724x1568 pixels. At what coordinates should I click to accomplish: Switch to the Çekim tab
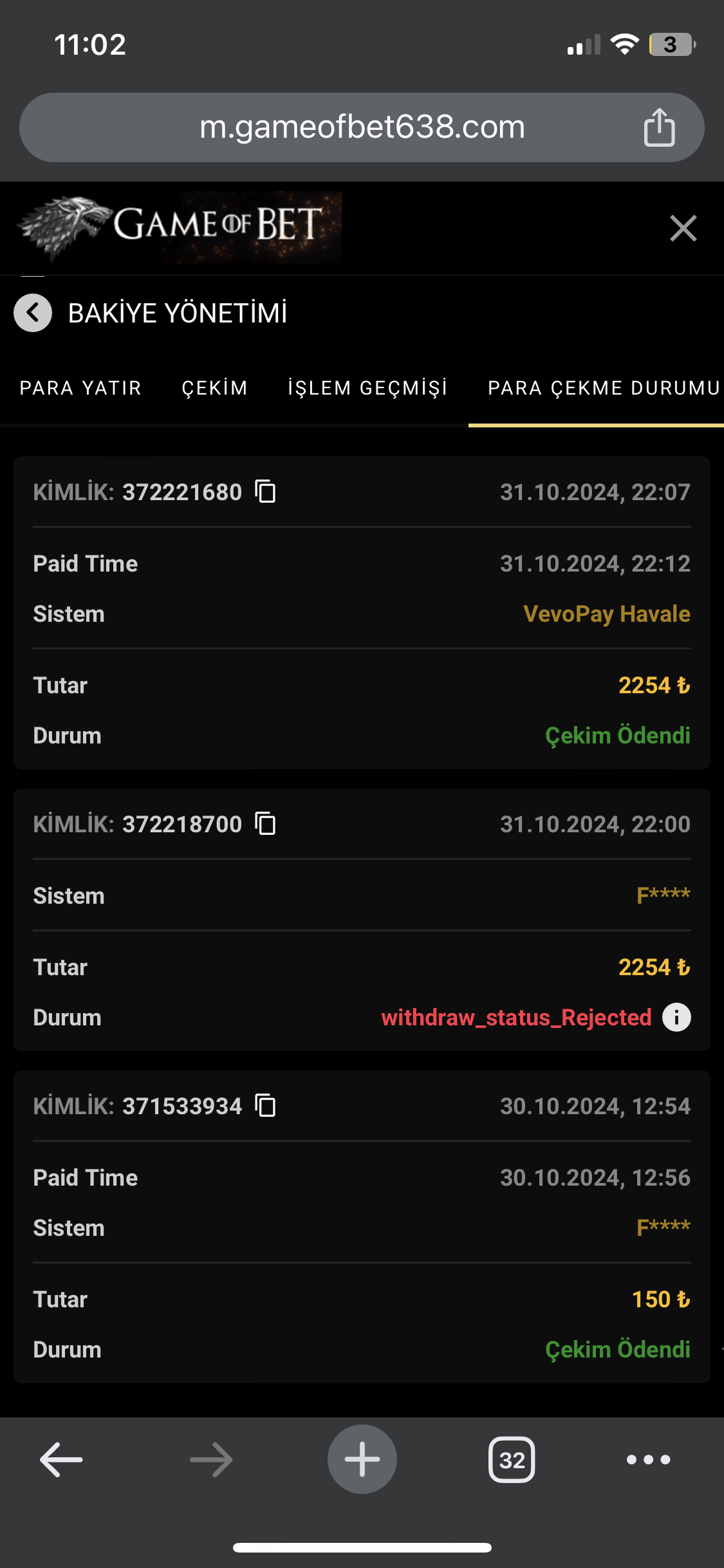214,388
